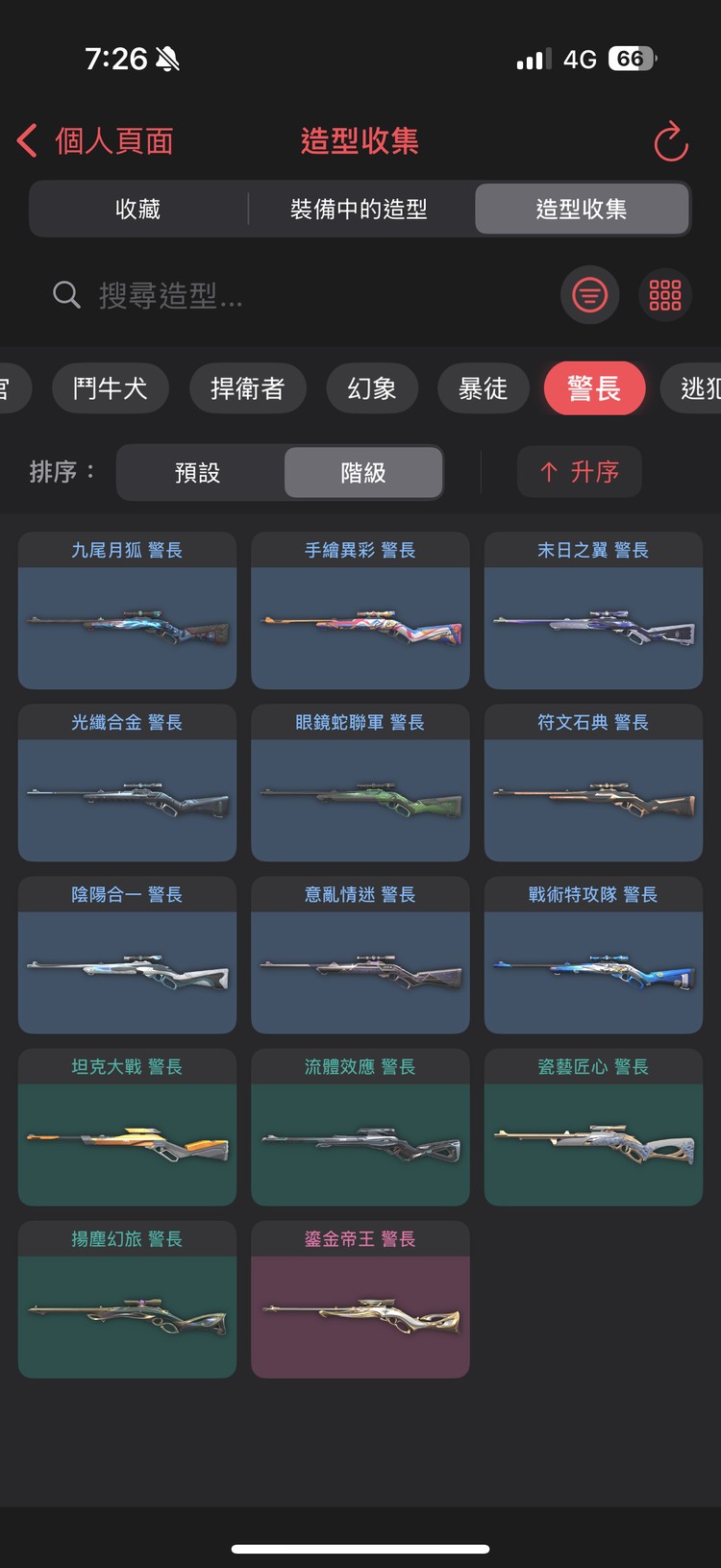
Task: Tap the magnifying glass search icon
Action: pos(66,295)
